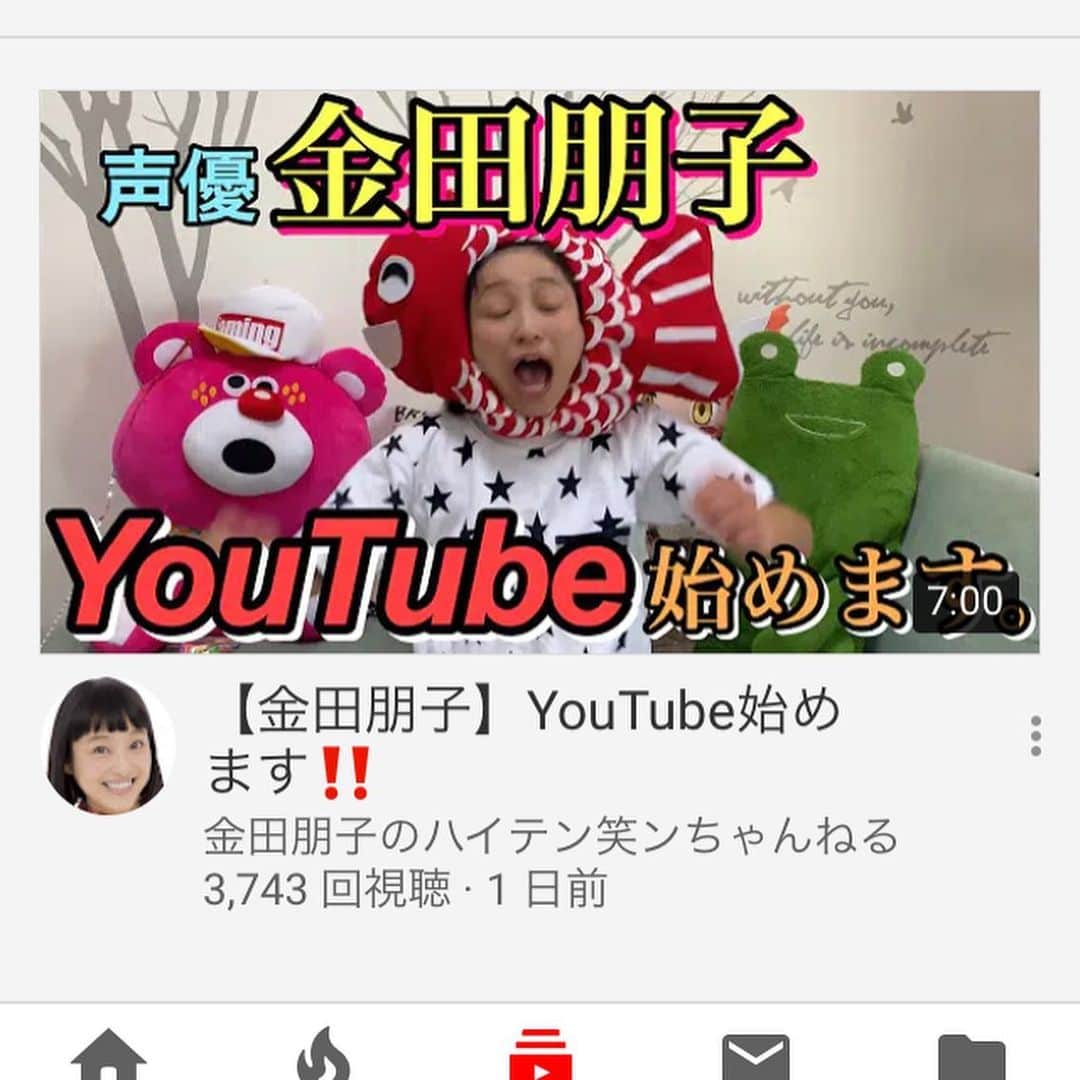Switch to the Trending flame tab

coord(324,1058)
